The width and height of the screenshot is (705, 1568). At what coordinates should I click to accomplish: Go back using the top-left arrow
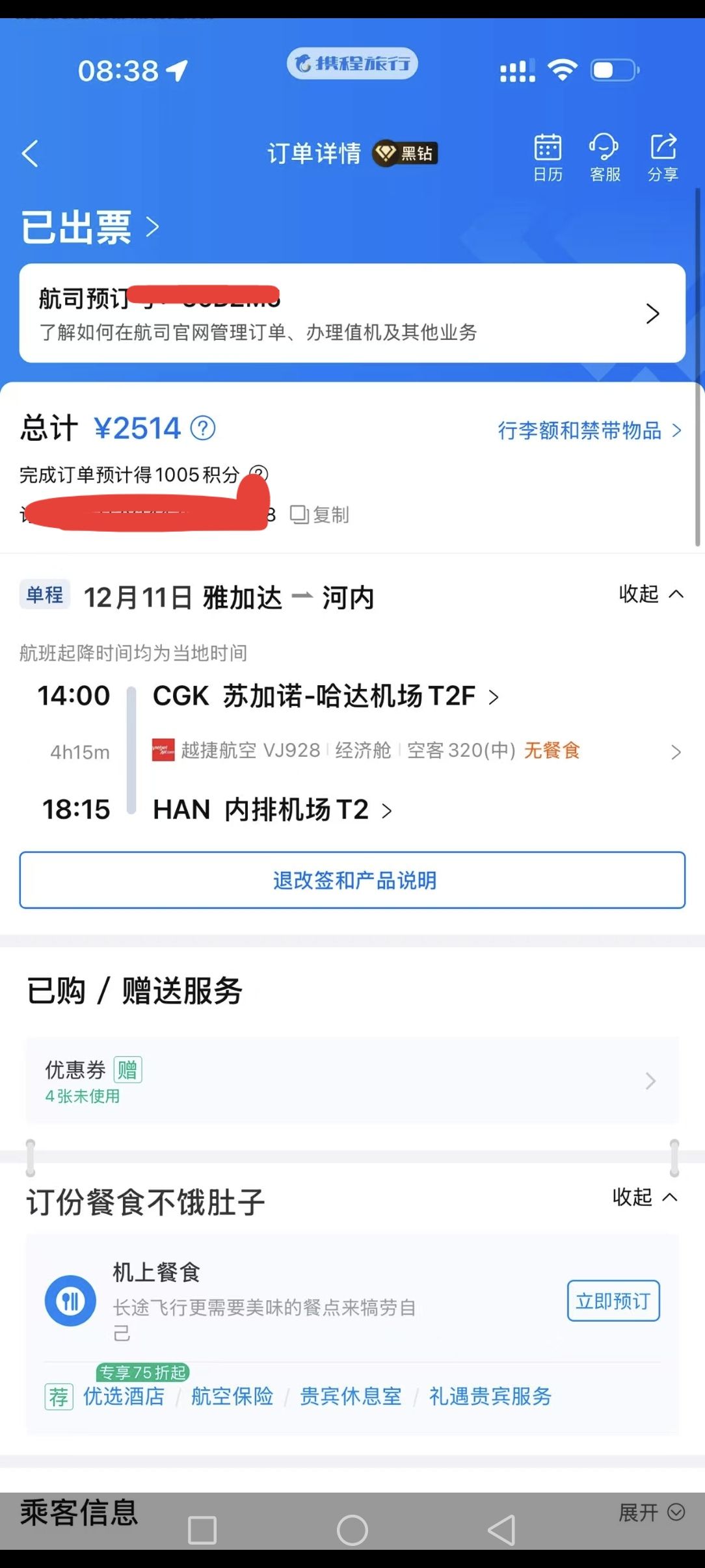coord(30,154)
